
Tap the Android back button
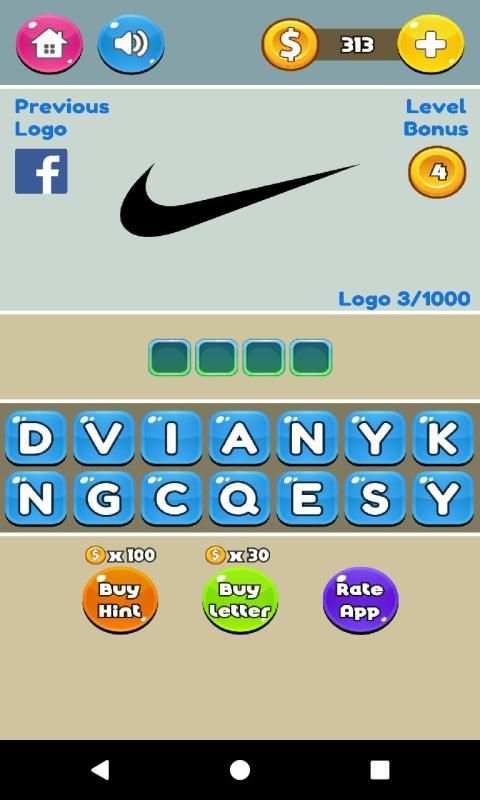point(100,770)
